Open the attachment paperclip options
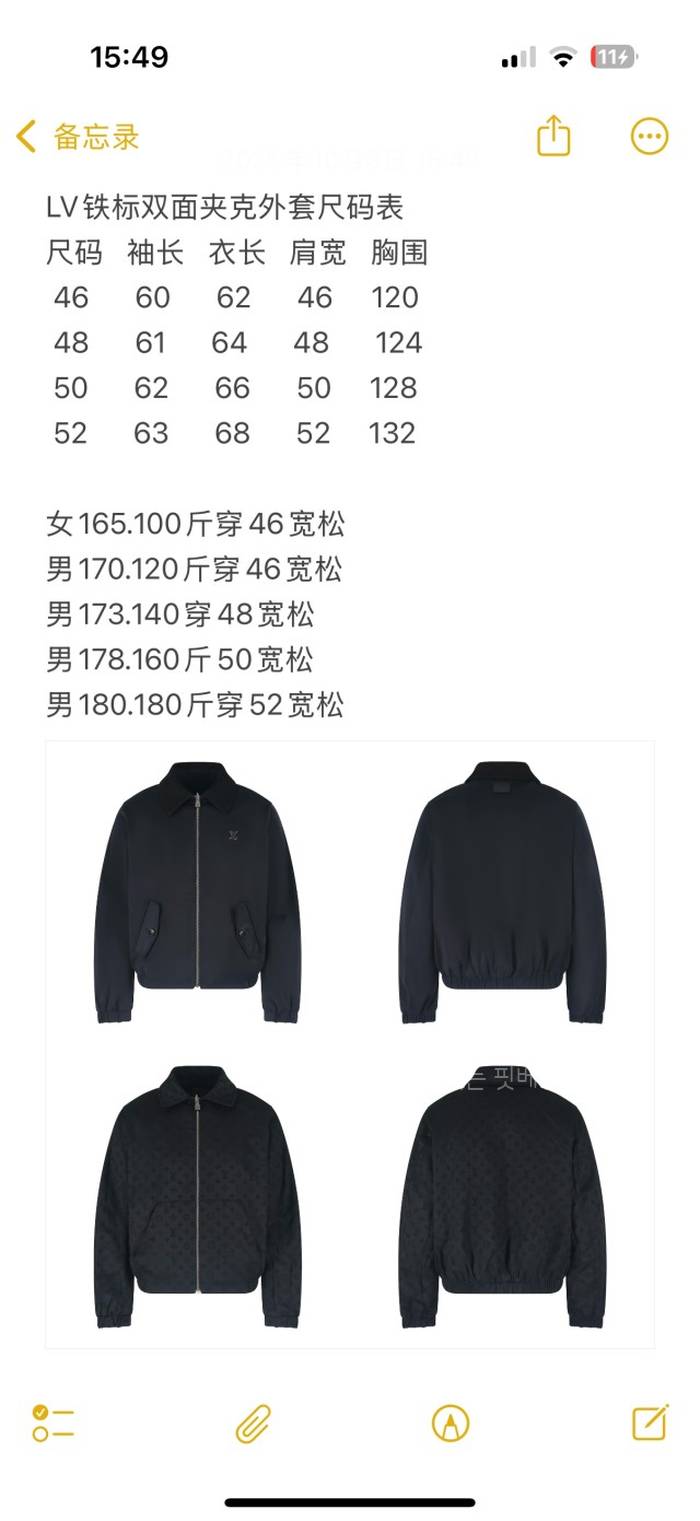This screenshot has width=700, height=1521. [253, 1422]
